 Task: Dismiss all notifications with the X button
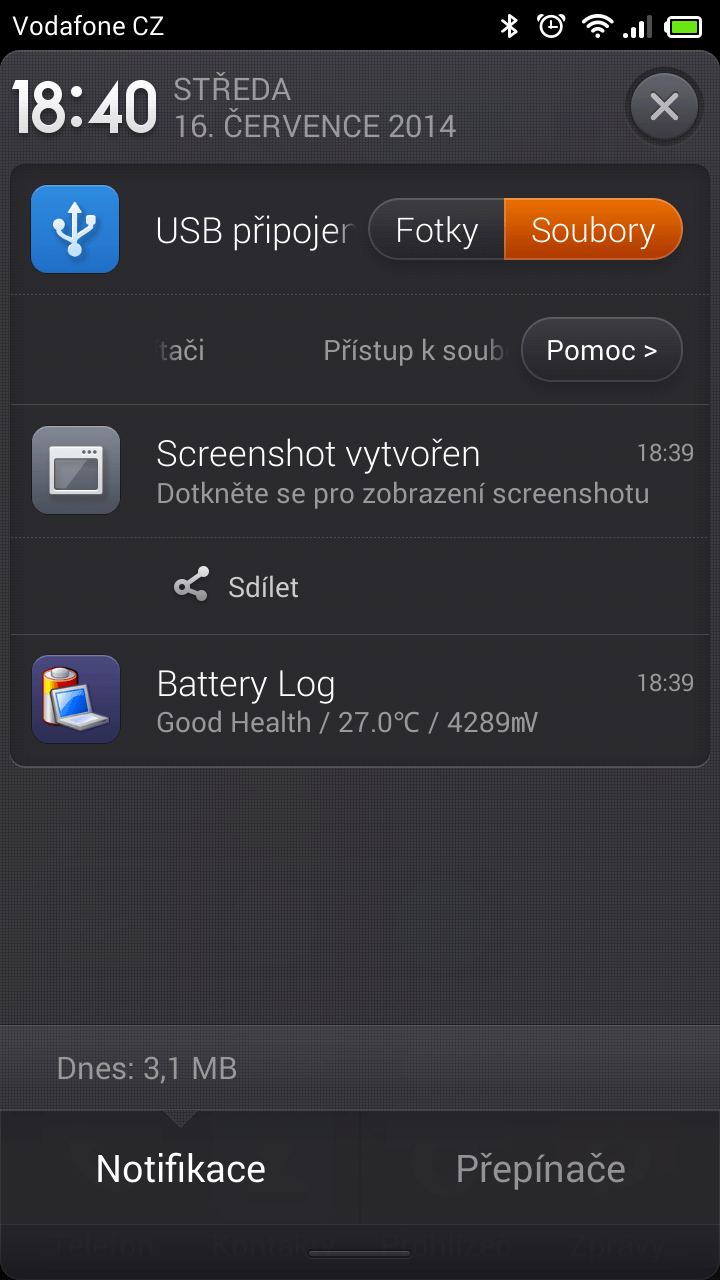coord(664,106)
